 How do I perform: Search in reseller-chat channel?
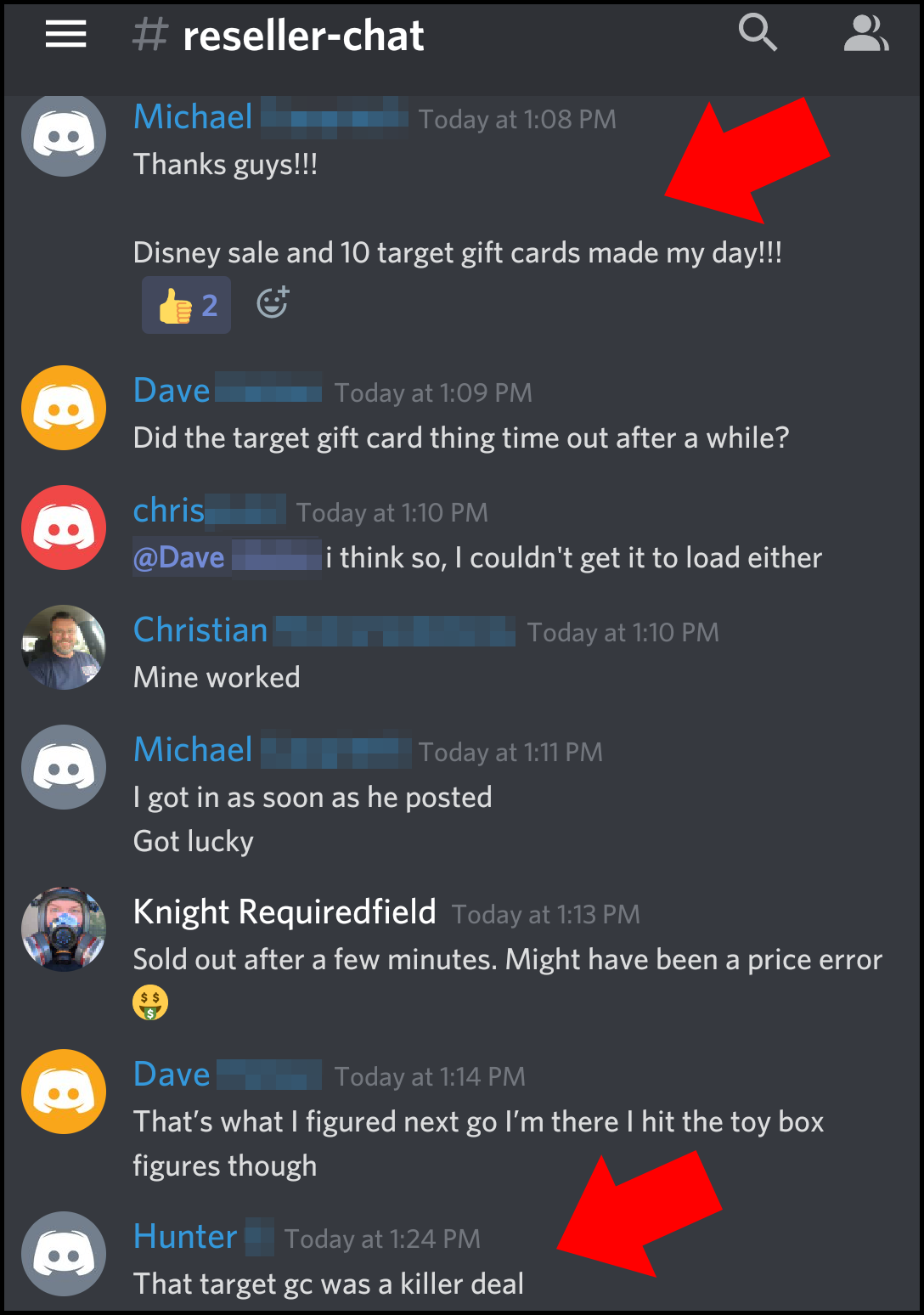pos(757,33)
